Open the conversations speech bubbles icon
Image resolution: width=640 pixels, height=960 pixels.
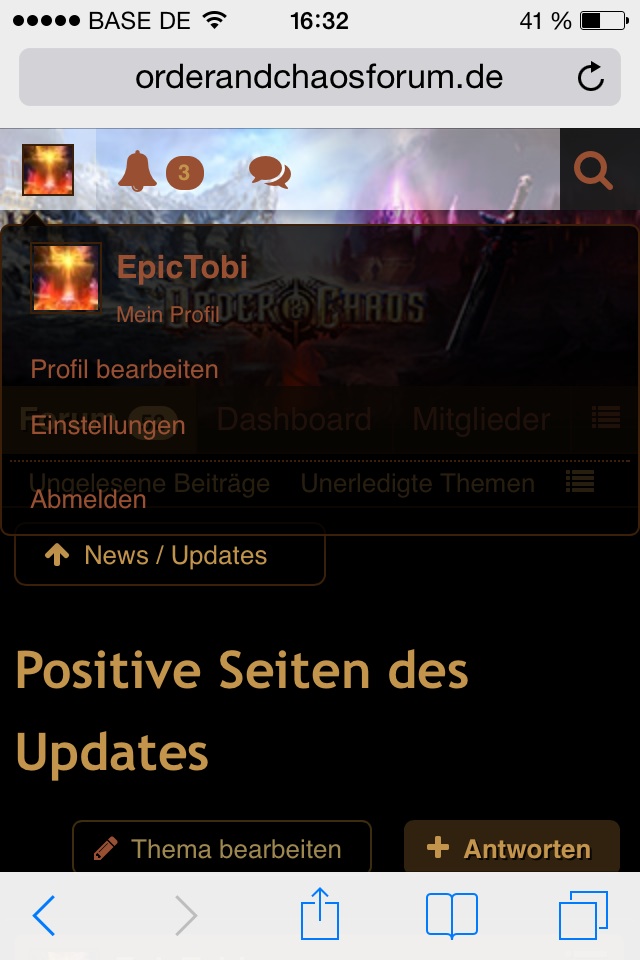[x=269, y=172]
